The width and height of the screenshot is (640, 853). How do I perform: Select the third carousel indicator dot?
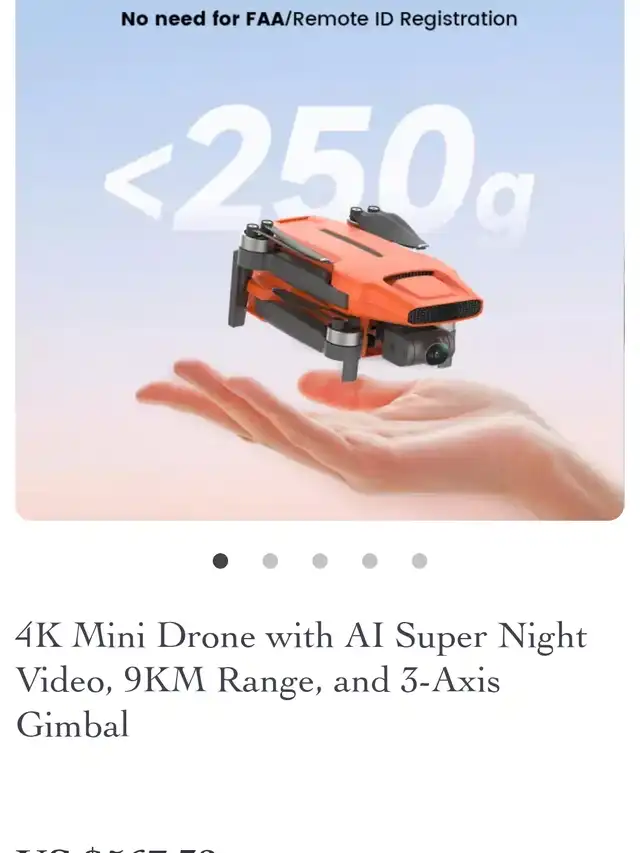point(320,561)
